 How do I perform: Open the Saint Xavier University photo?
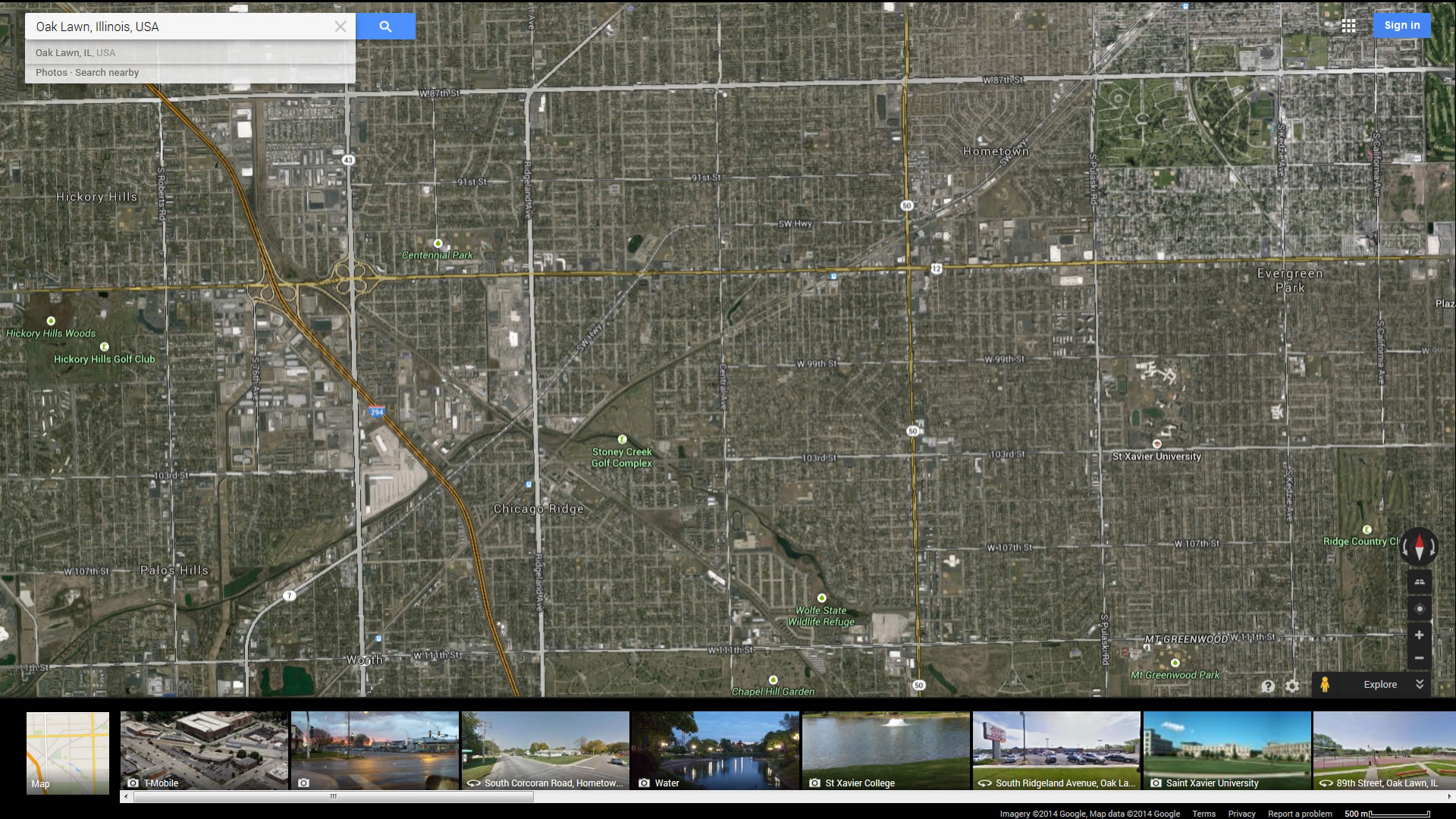tap(1226, 751)
